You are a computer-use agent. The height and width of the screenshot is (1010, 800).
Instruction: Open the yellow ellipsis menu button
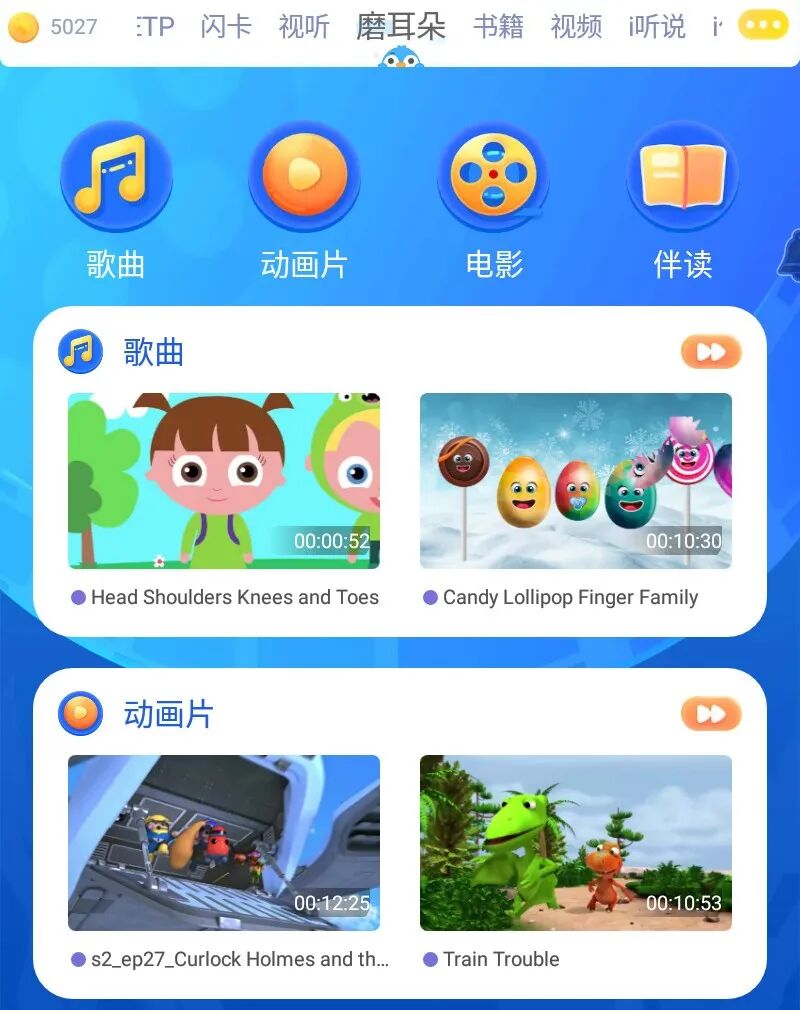pos(761,24)
